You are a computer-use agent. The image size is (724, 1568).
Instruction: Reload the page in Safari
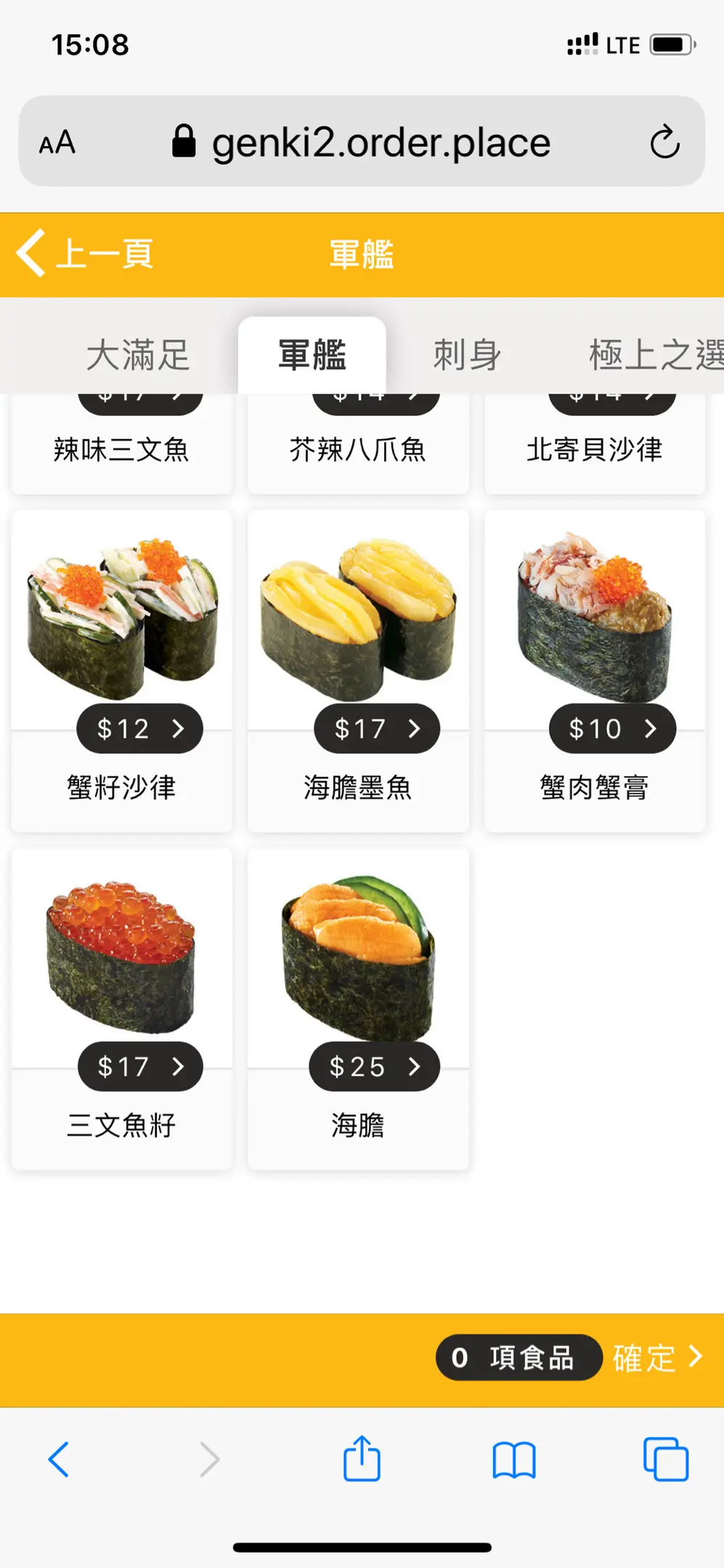(664, 142)
